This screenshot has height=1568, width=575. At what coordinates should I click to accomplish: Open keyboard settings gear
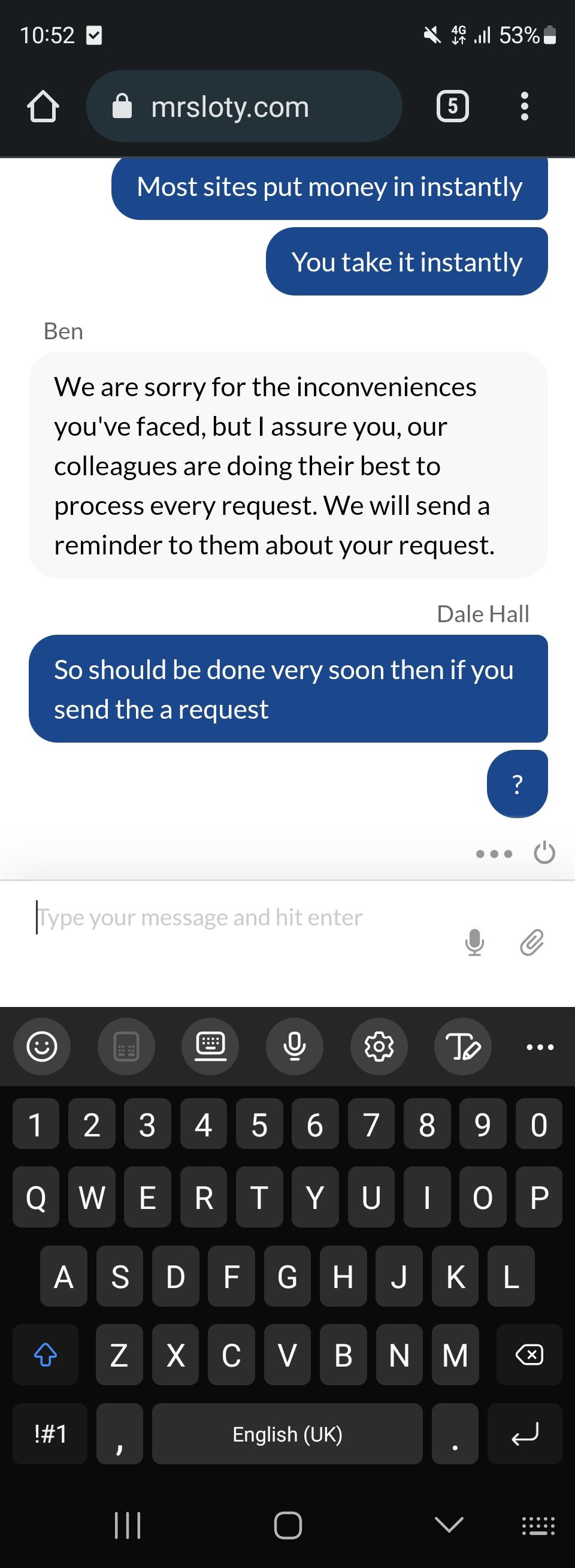[379, 1047]
